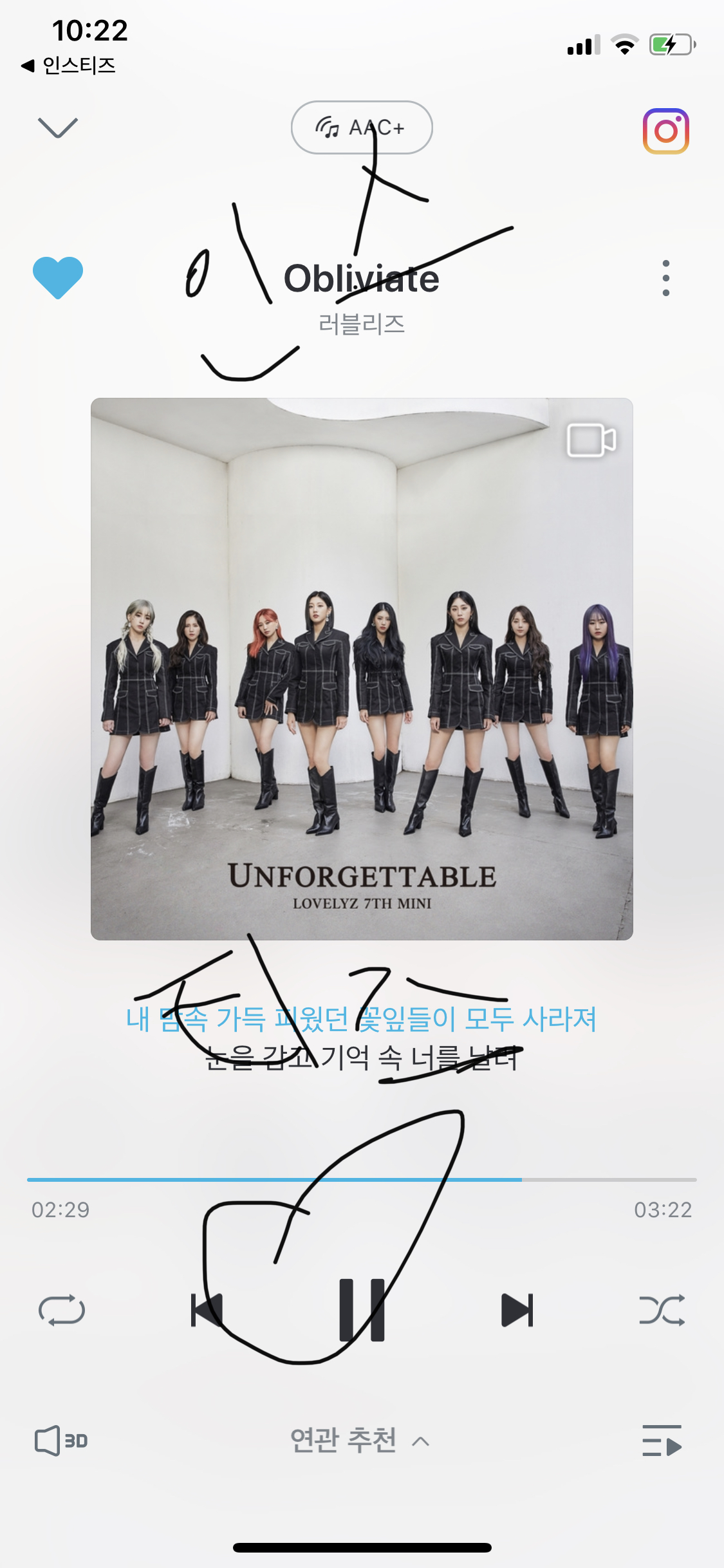
Task: Open the full lyrics view
Action: [362, 1038]
